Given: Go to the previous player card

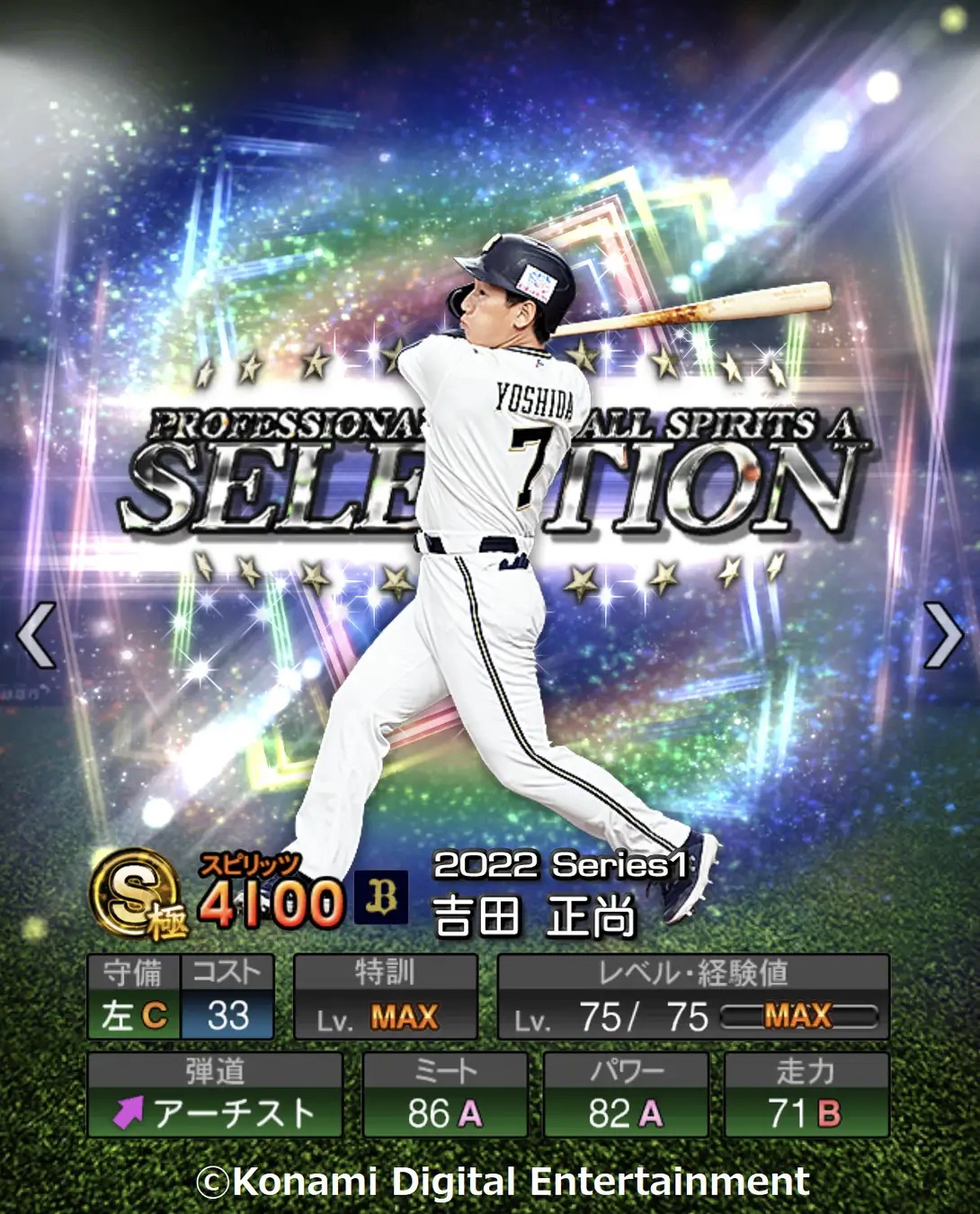Looking at the screenshot, I should click(36, 636).
